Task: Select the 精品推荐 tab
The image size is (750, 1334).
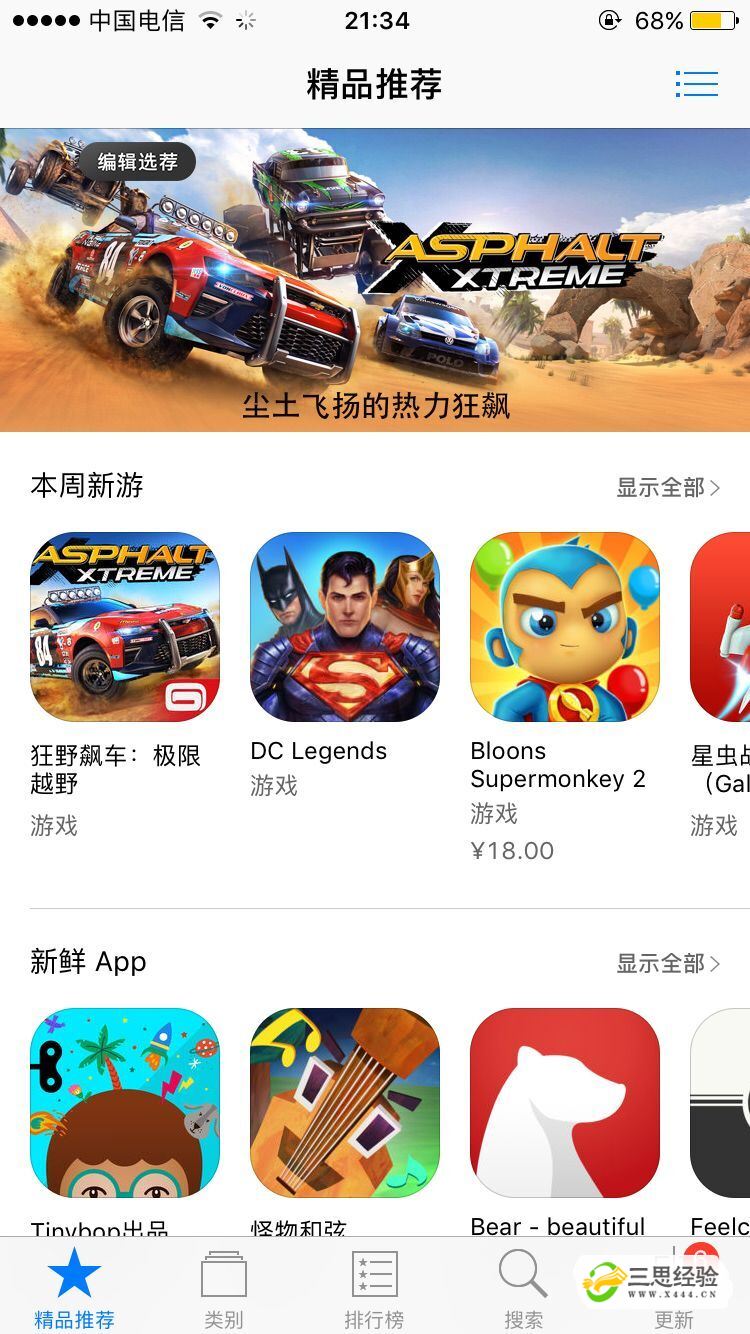Action: 74,1288
